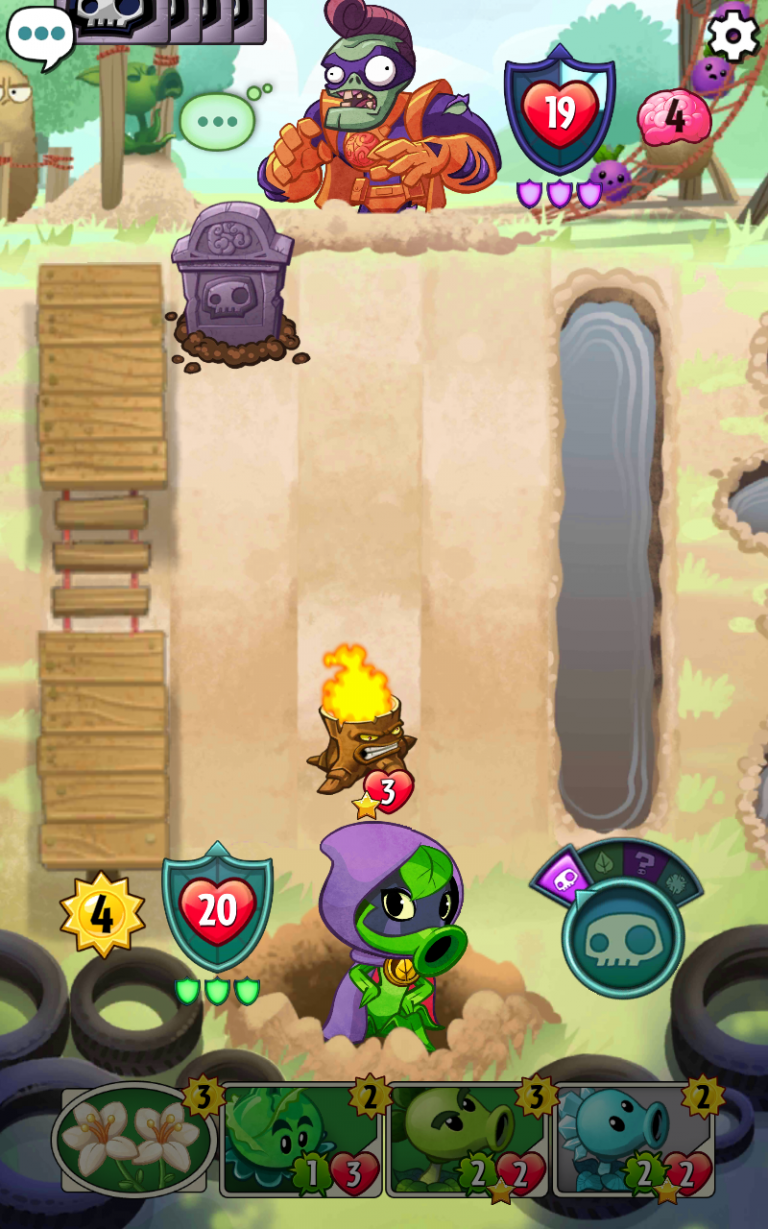Open the settings gear
768x1229 pixels.
[x=733, y=36]
